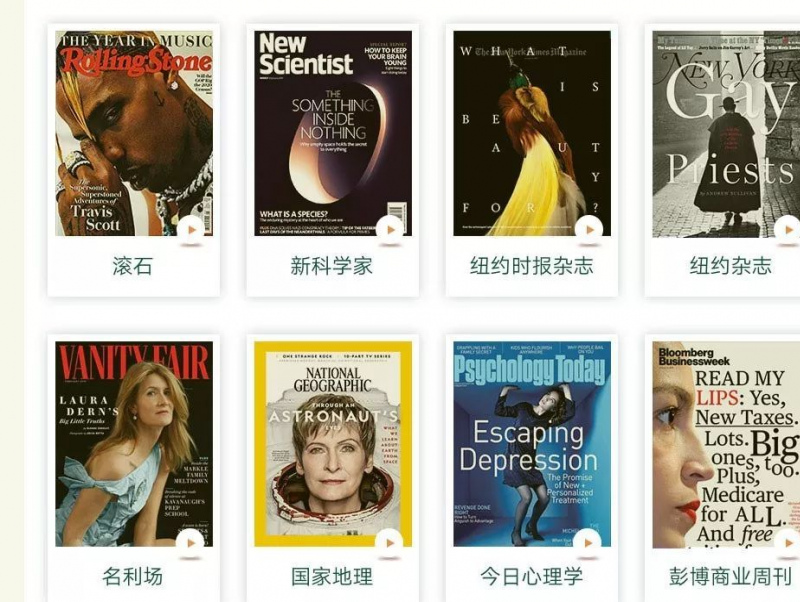This screenshot has height=602, width=800.
Task: Hit the play icon on 国家地理
Action: tap(390, 542)
